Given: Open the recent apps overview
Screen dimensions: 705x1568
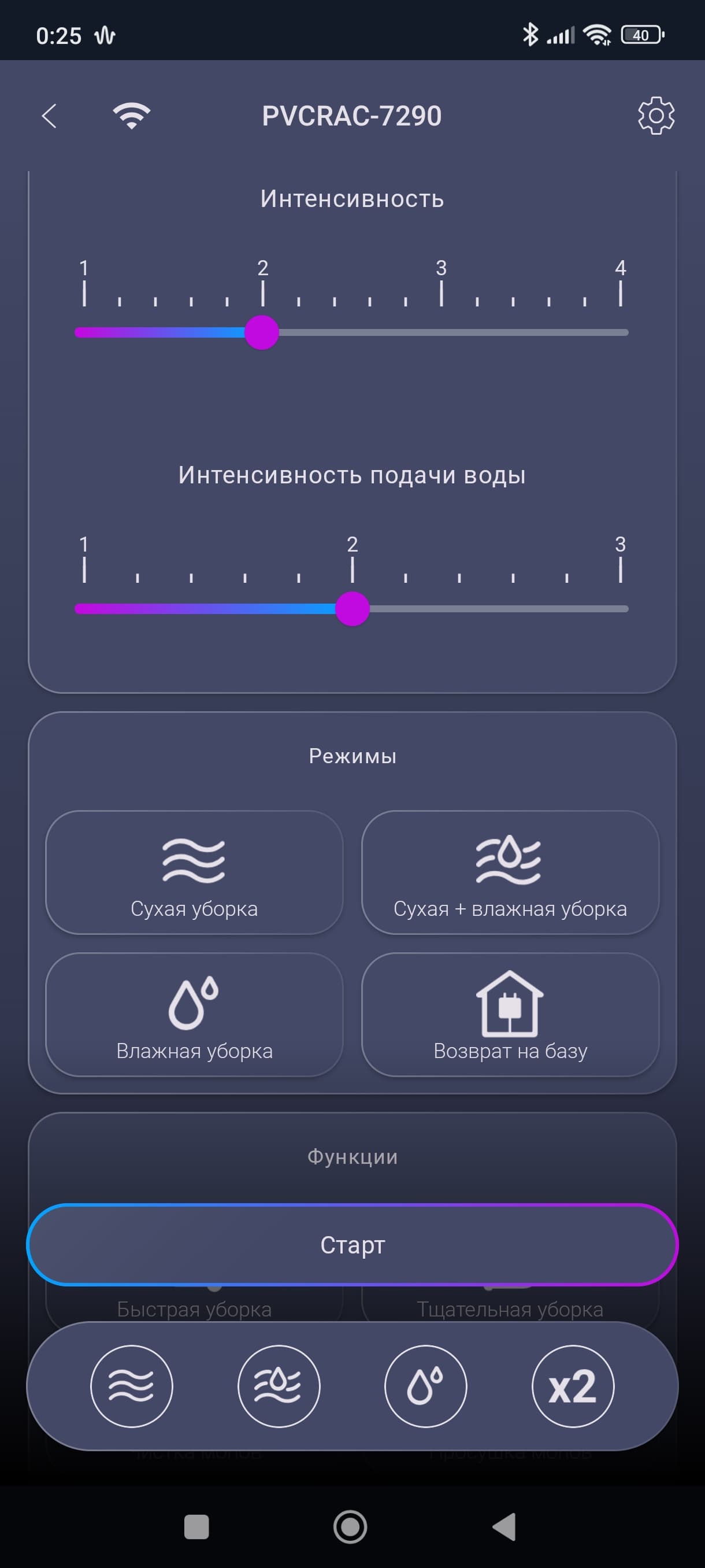Looking at the screenshot, I should tap(196, 1526).
